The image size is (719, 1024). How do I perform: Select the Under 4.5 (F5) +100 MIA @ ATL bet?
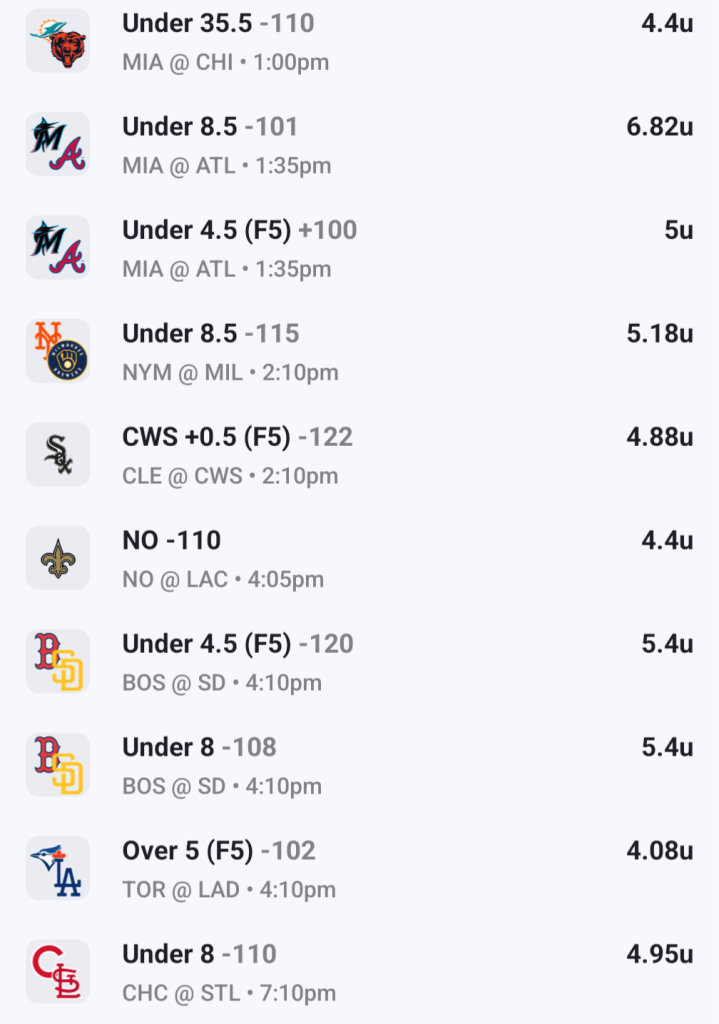click(359, 248)
